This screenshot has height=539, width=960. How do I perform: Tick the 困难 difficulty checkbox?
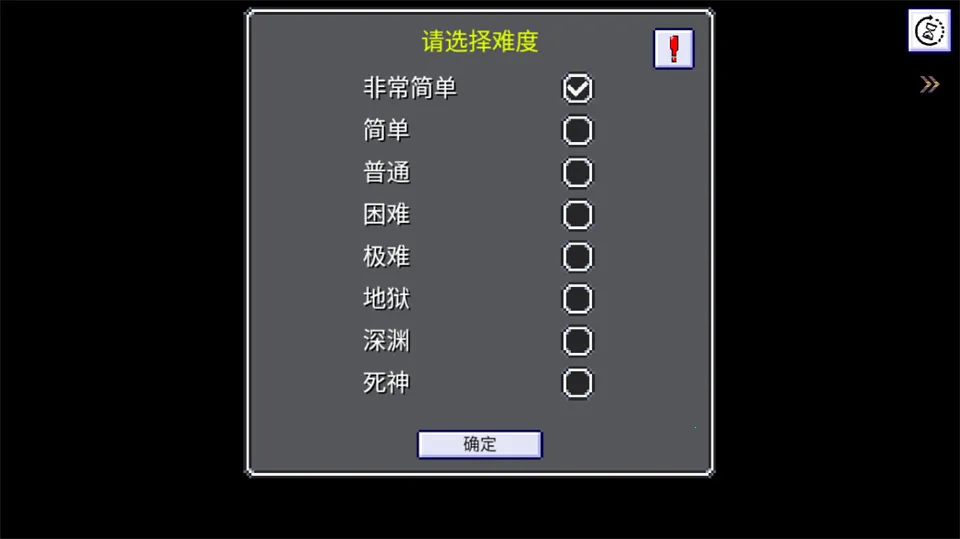tap(577, 214)
